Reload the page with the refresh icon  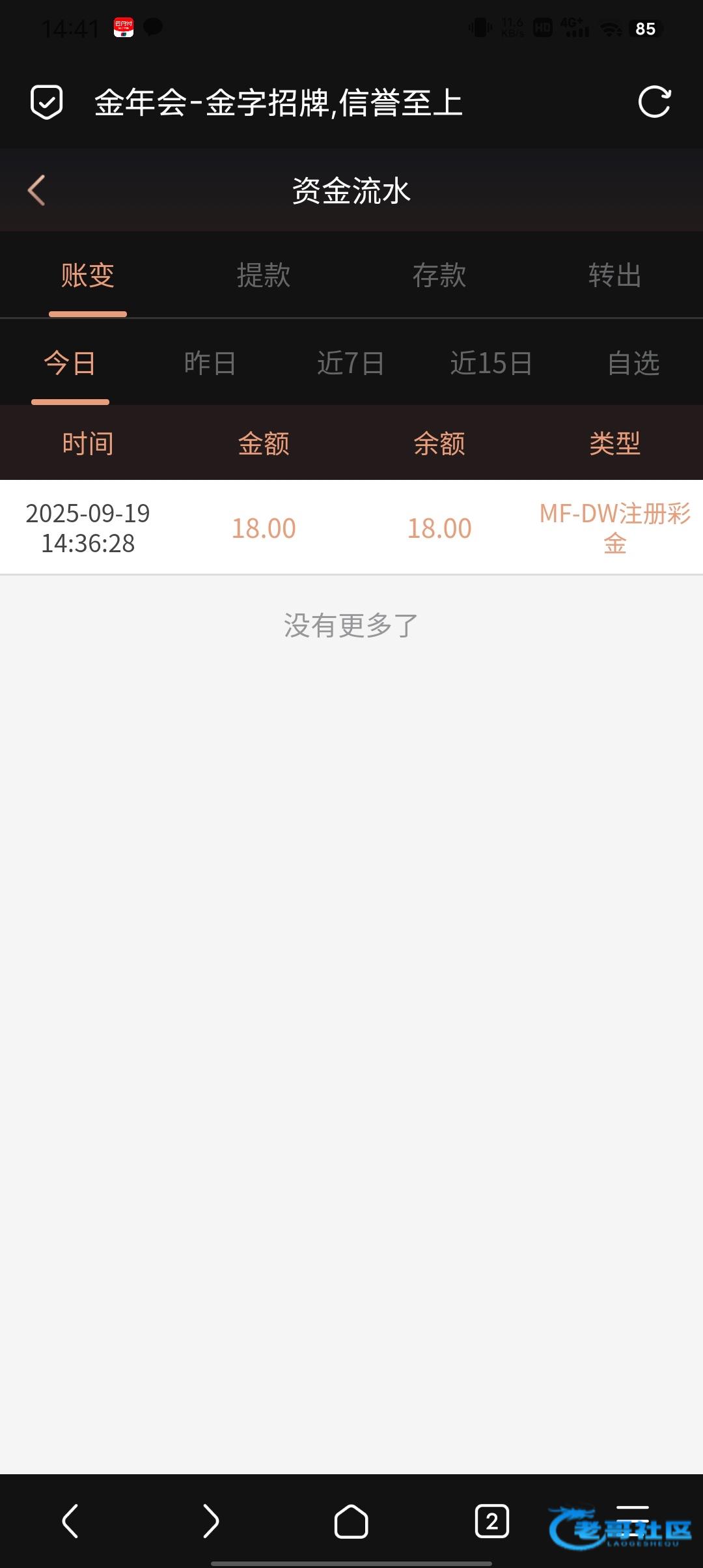tap(654, 102)
